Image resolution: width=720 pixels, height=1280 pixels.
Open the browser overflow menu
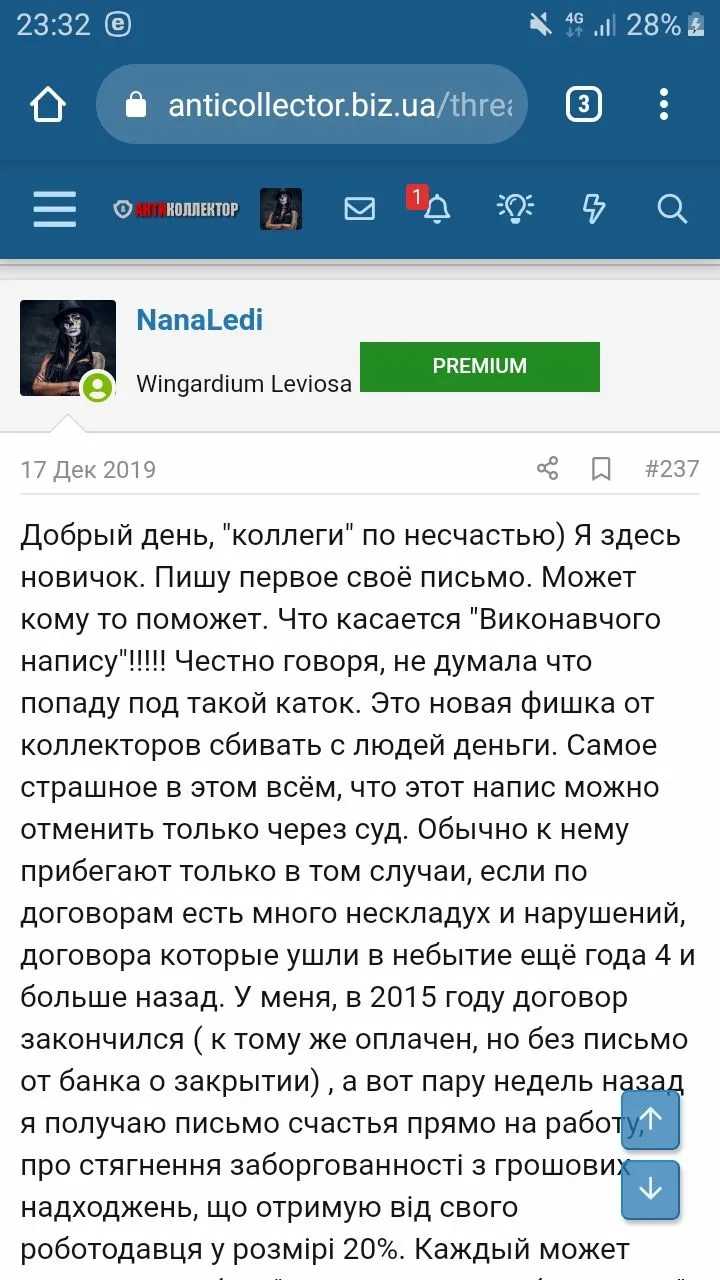tap(664, 104)
